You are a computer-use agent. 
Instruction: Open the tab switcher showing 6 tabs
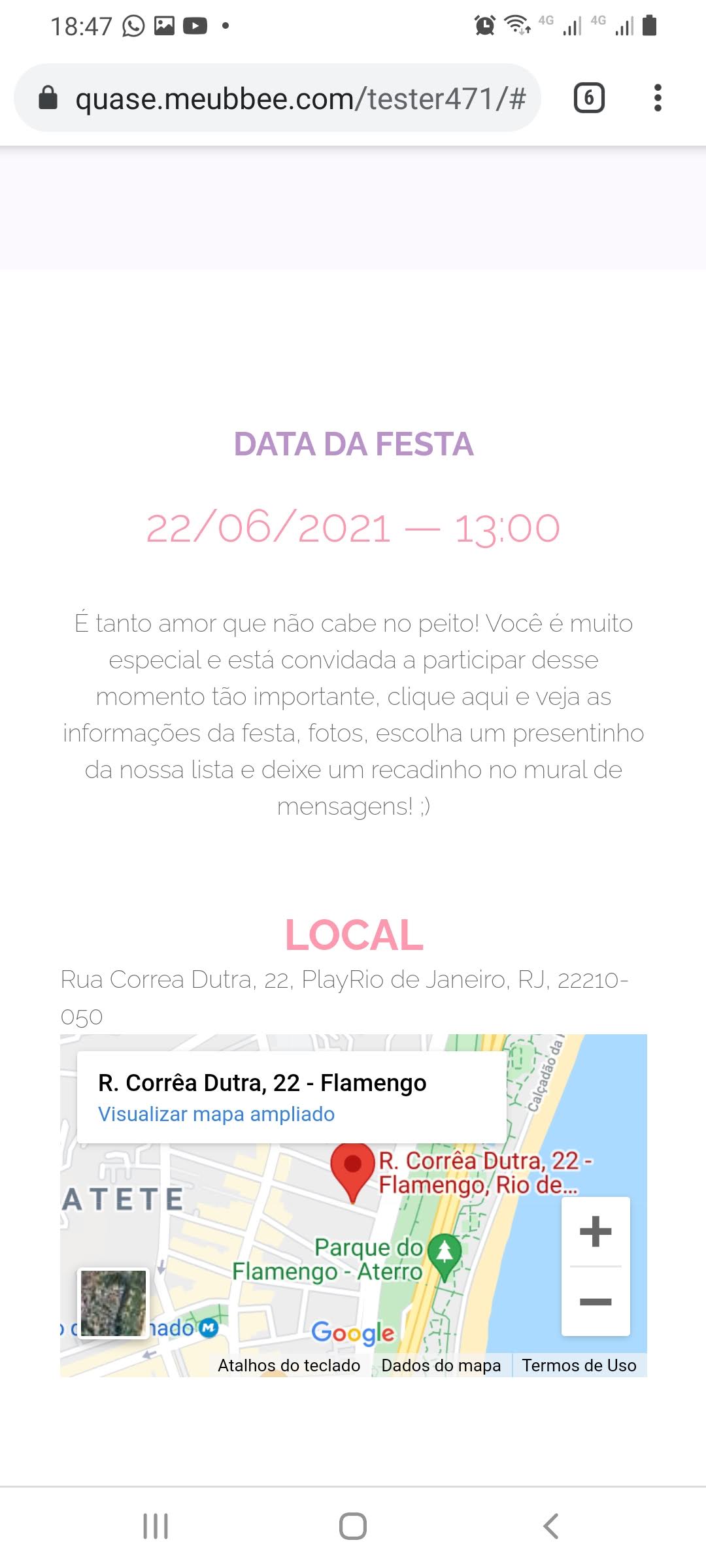click(589, 99)
